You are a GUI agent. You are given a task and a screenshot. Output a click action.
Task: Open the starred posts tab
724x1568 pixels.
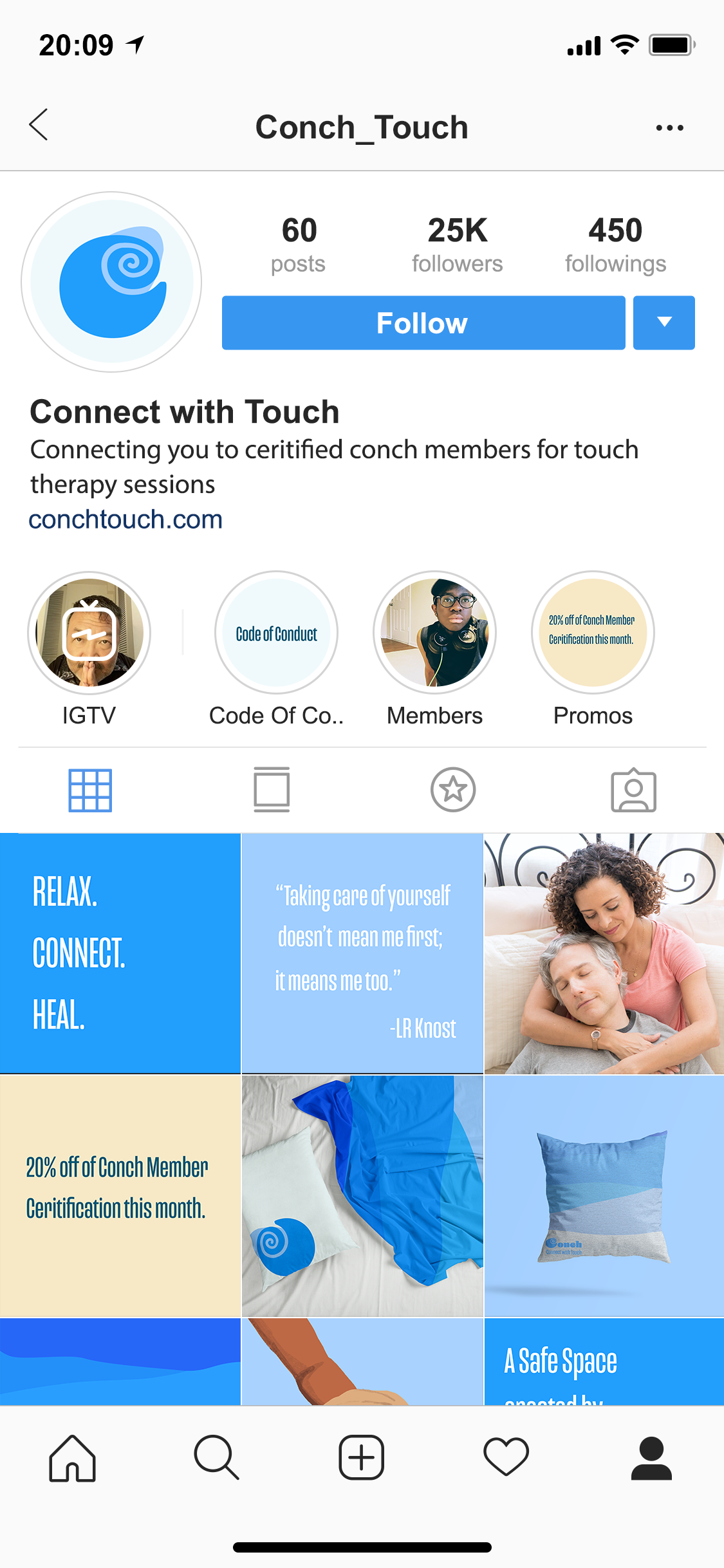click(x=453, y=790)
